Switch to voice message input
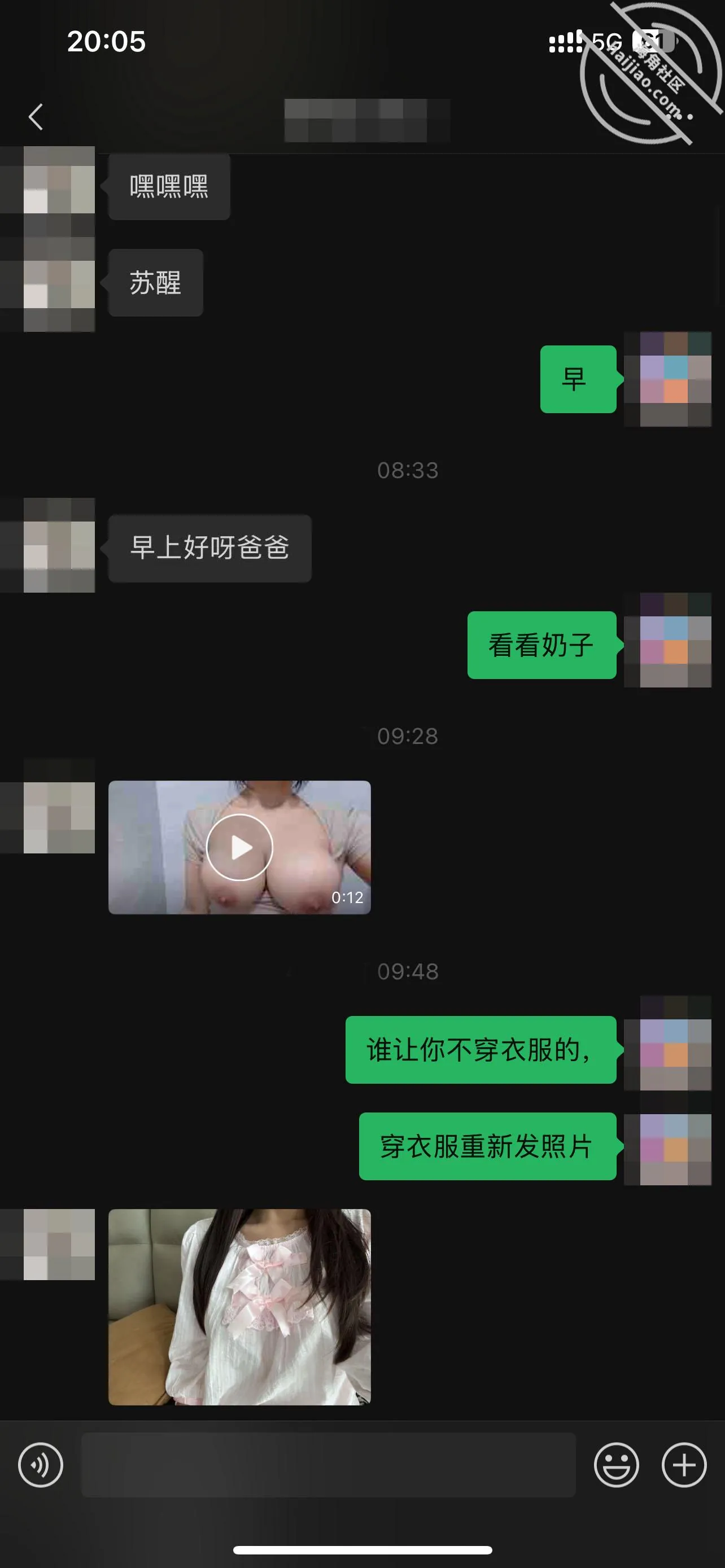Image resolution: width=725 pixels, height=1568 pixels. click(41, 1465)
